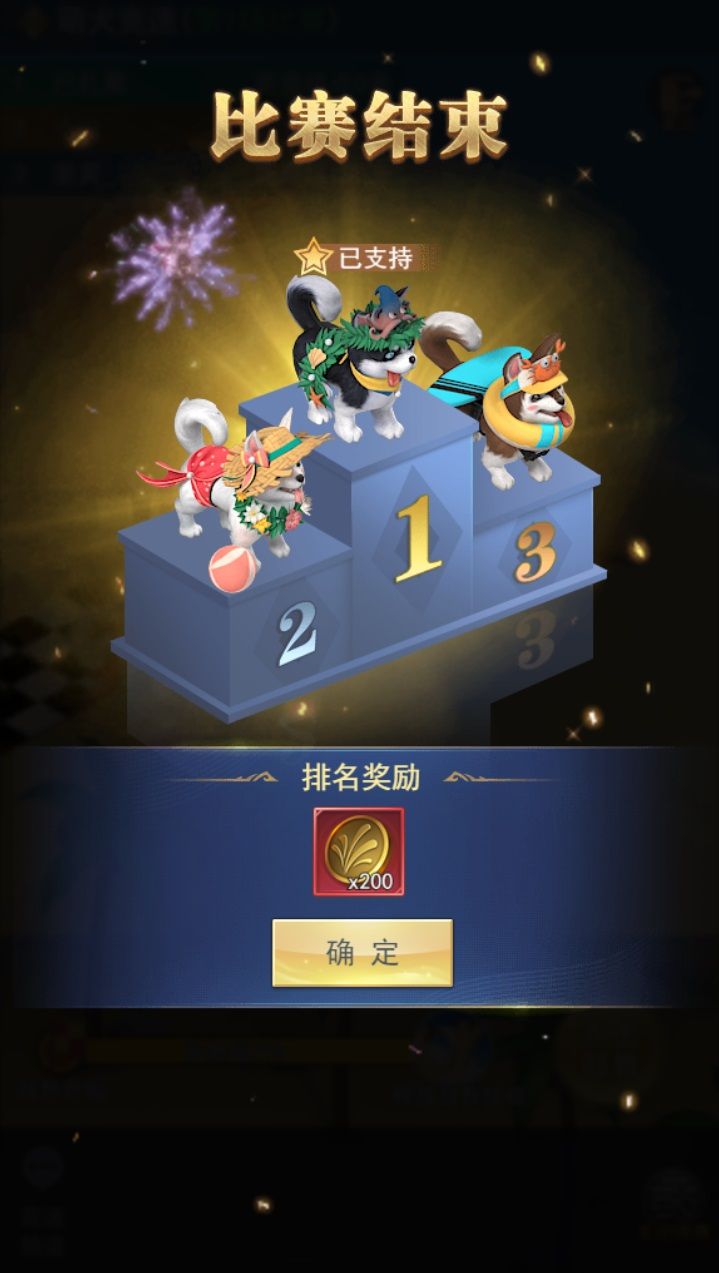
Task: View the x200 coin ranking reward
Action: [359, 851]
